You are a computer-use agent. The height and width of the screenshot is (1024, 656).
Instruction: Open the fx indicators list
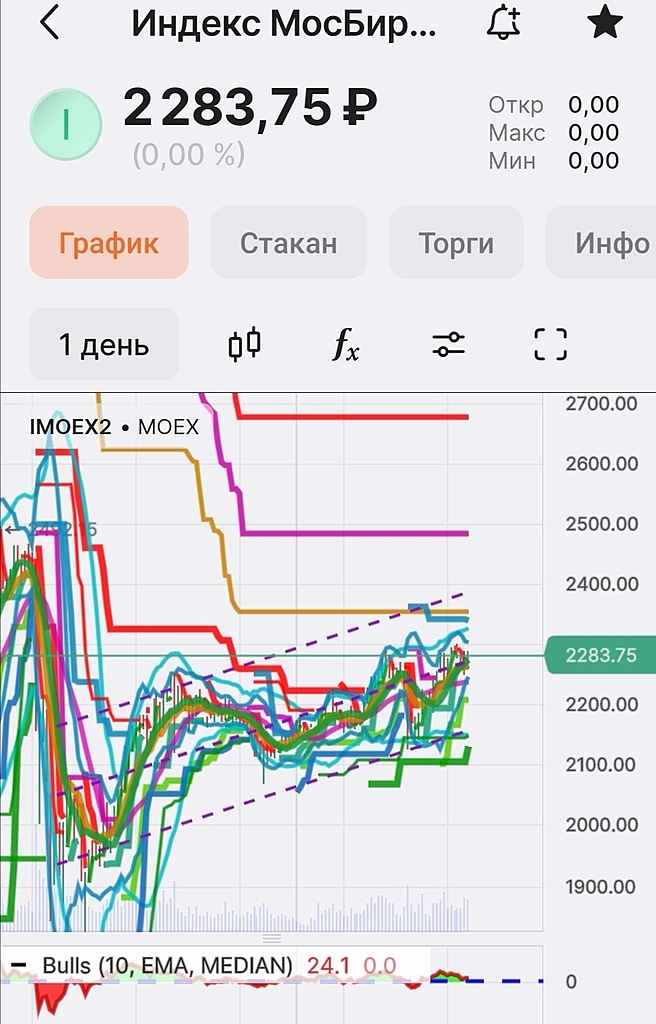pyautogui.click(x=346, y=345)
